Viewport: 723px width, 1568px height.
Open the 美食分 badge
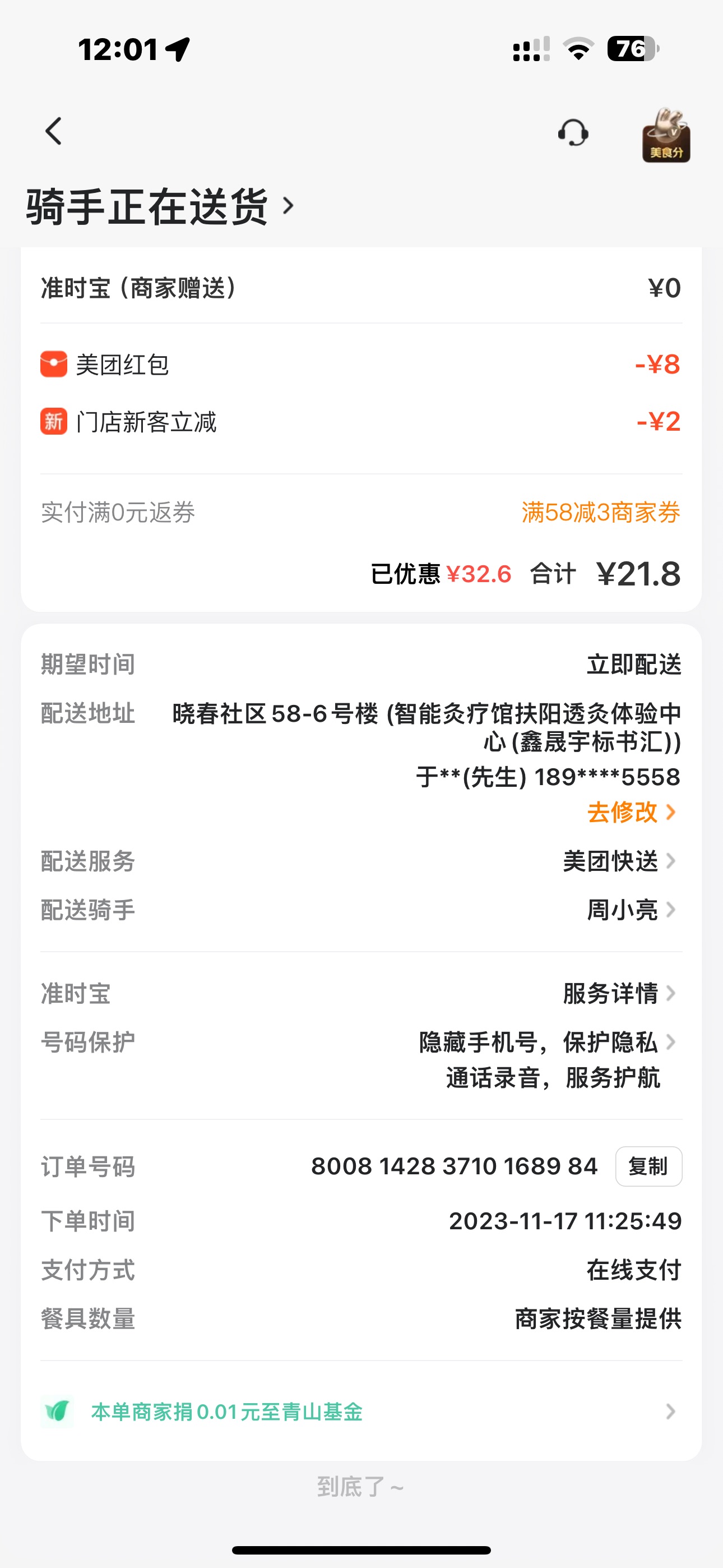click(x=666, y=135)
